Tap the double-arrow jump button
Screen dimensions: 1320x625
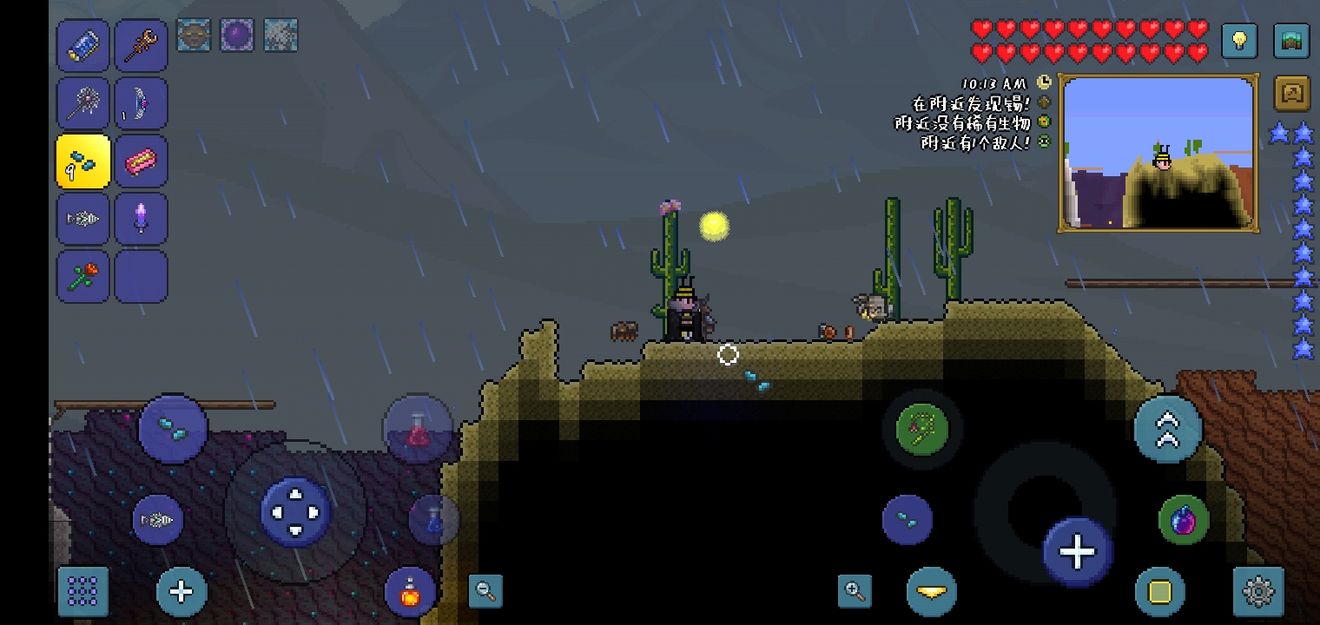(1167, 430)
